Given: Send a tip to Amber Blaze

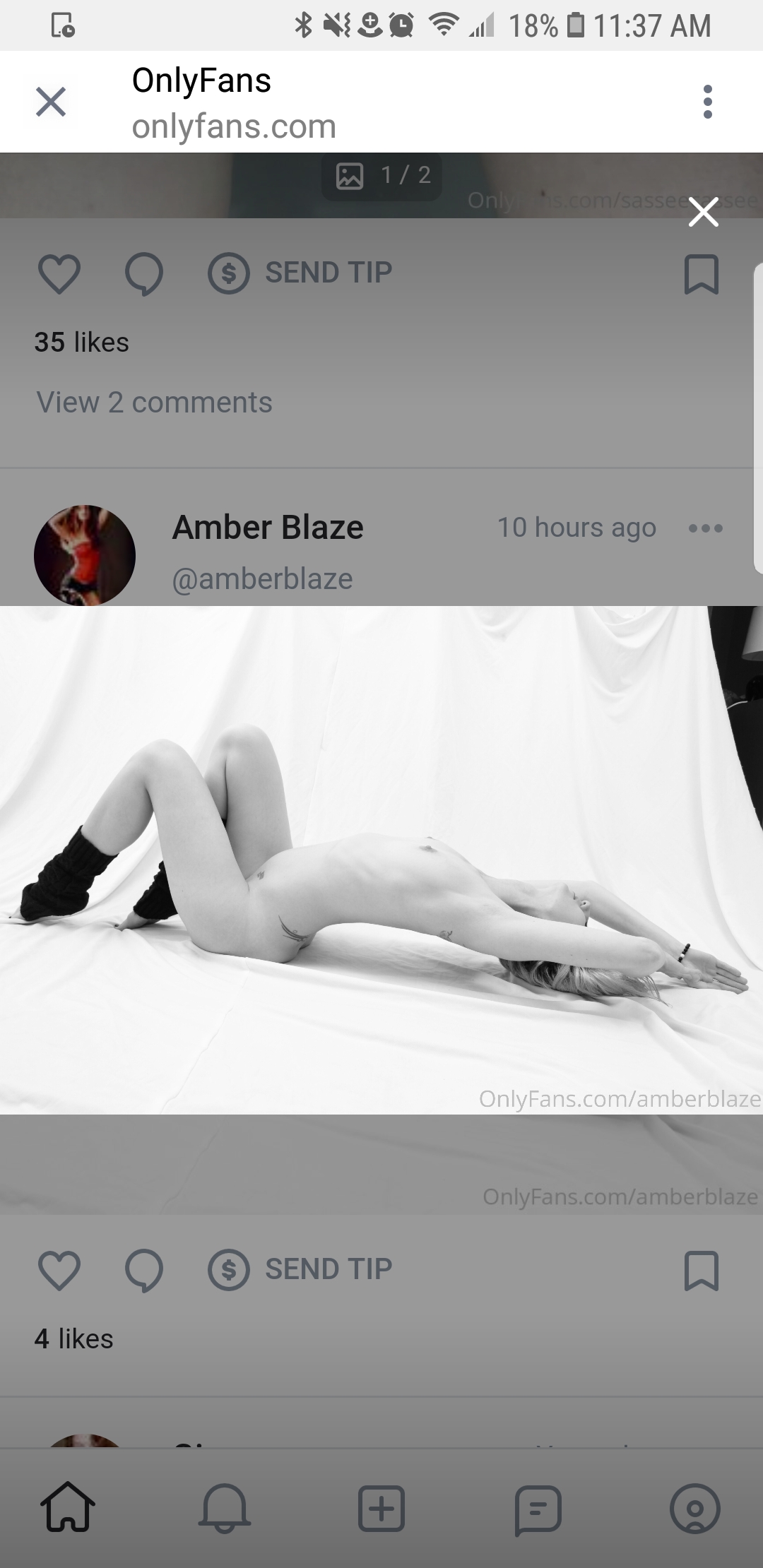Looking at the screenshot, I should (x=300, y=1270).
